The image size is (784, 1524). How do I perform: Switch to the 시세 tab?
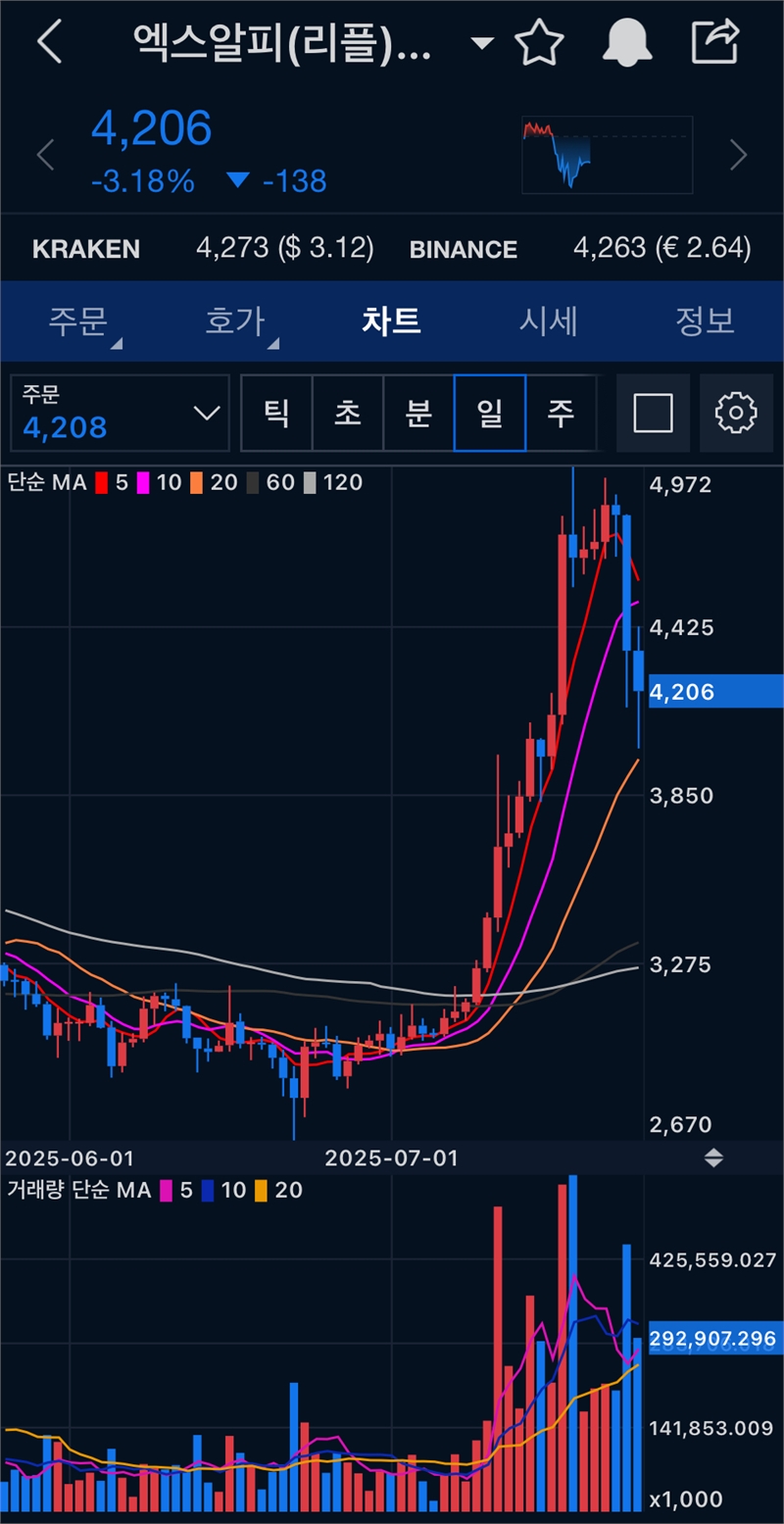point(548,321)
